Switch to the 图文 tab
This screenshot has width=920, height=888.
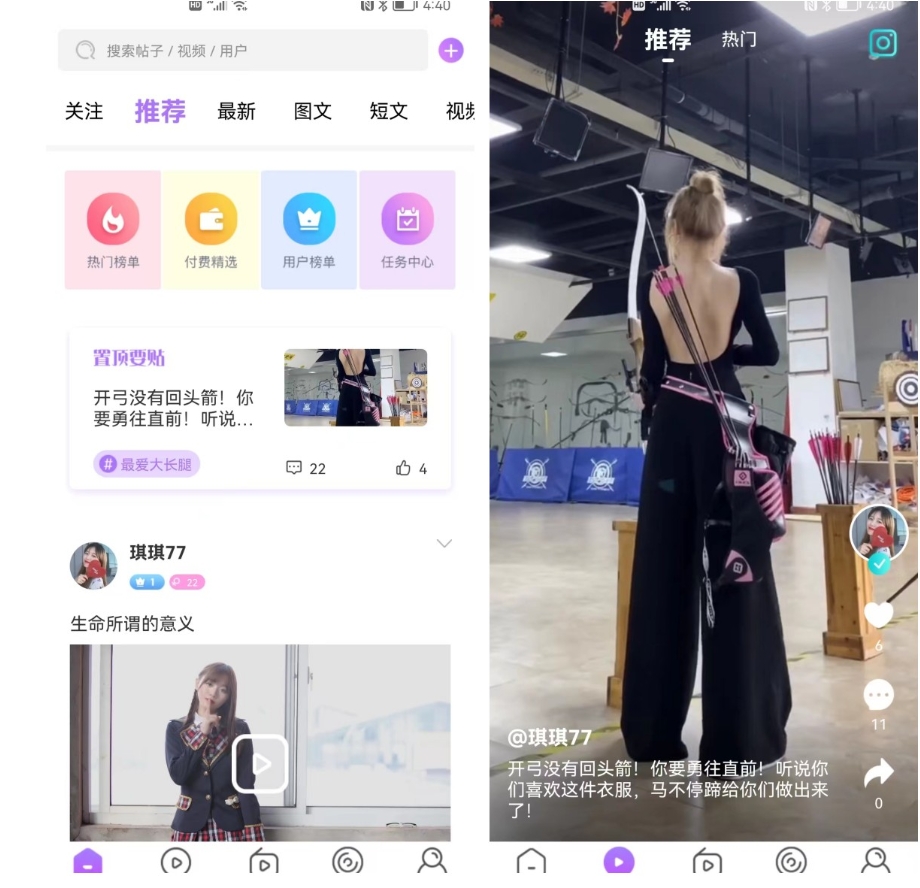312,111
